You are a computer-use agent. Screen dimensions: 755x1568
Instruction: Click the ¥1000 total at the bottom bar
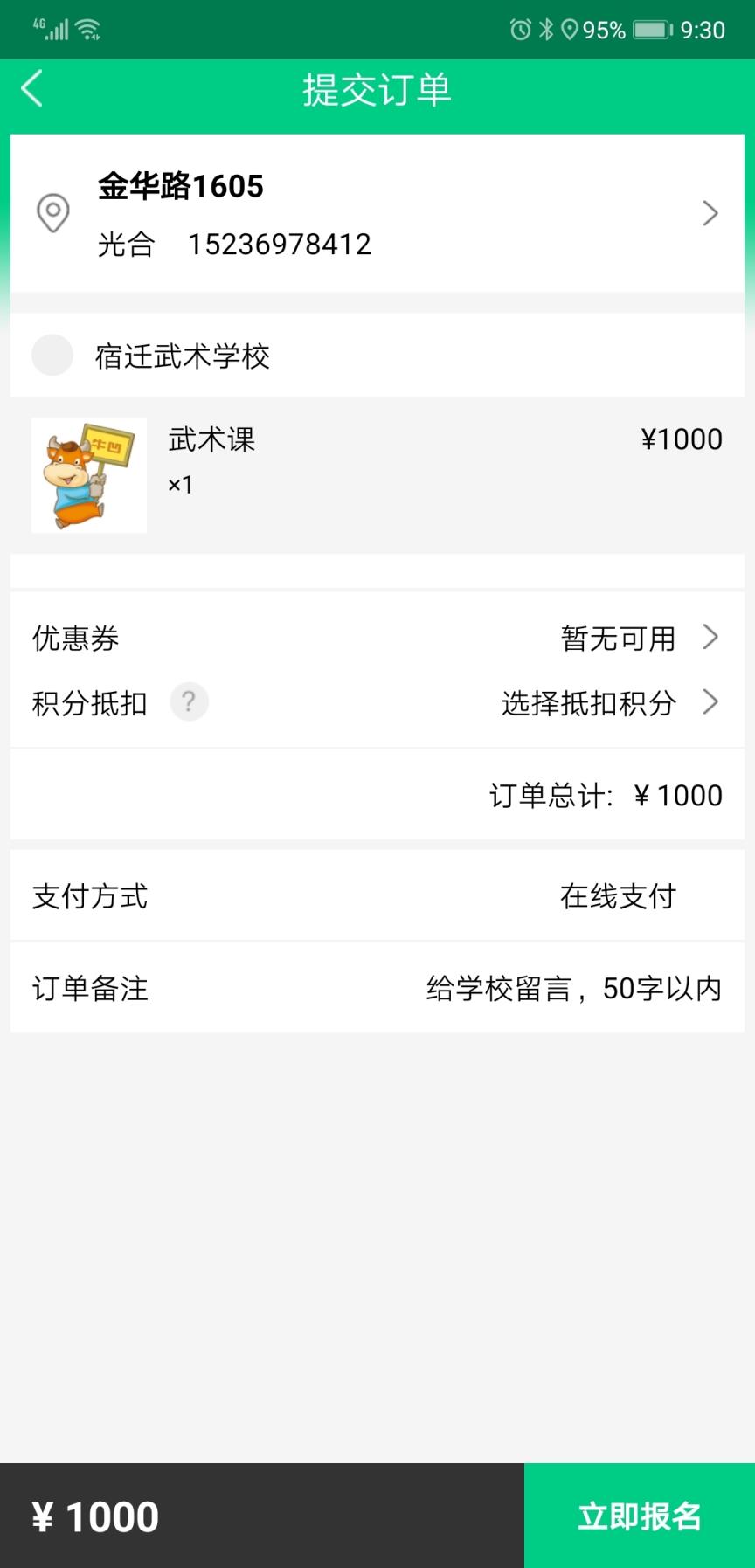pos(96,1516)
